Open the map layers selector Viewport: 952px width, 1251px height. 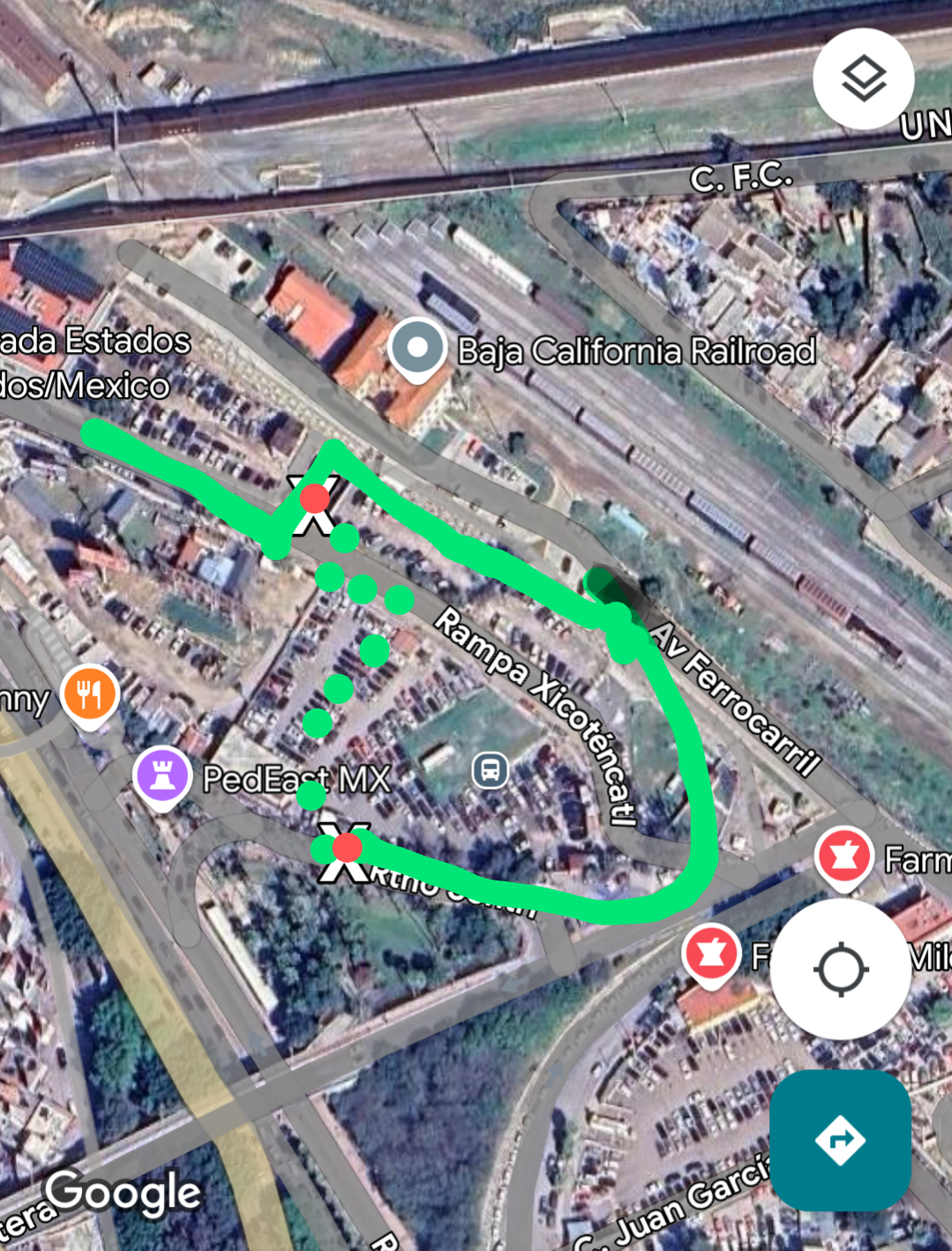(x=863, y=79)
